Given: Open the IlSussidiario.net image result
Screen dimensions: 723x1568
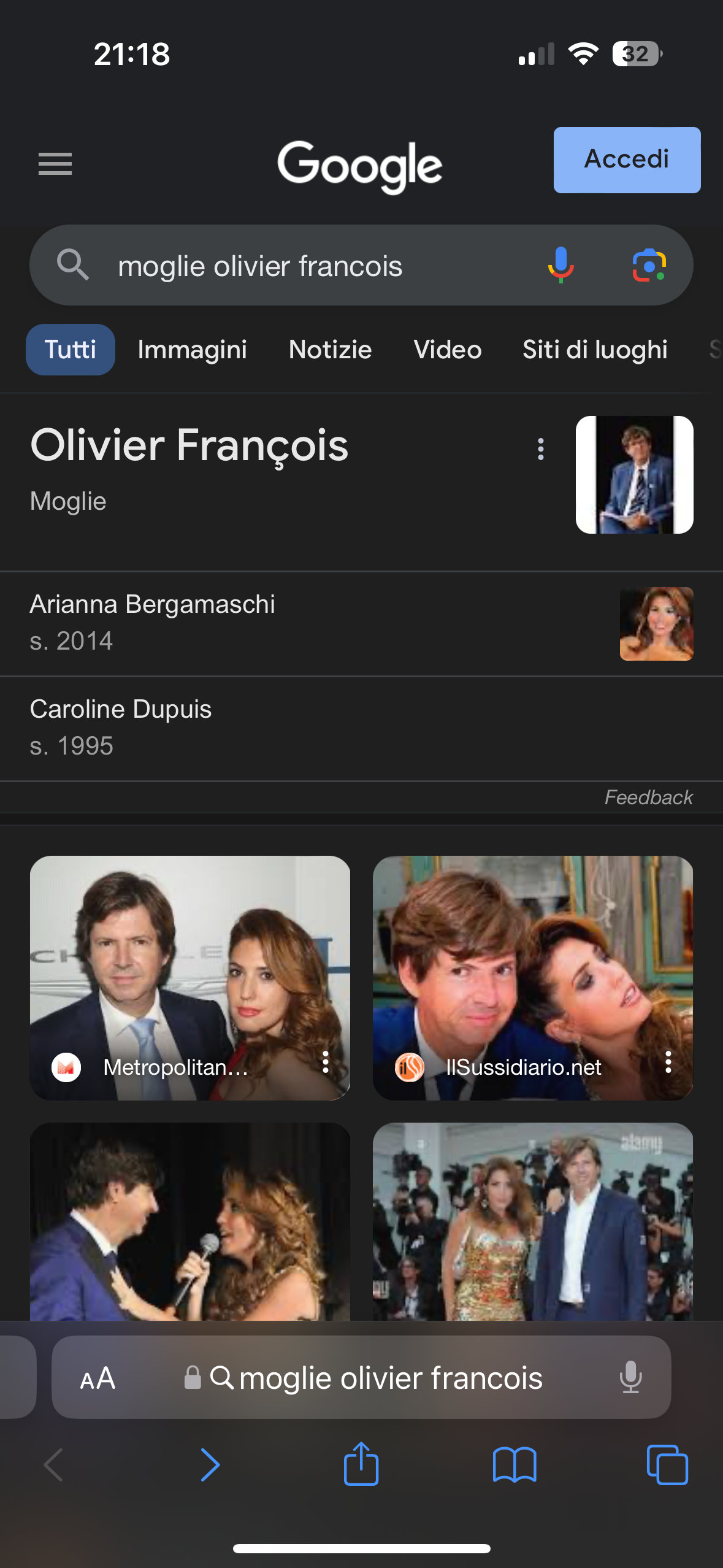Looking at the screenshot, I should [x=533, y=978].
